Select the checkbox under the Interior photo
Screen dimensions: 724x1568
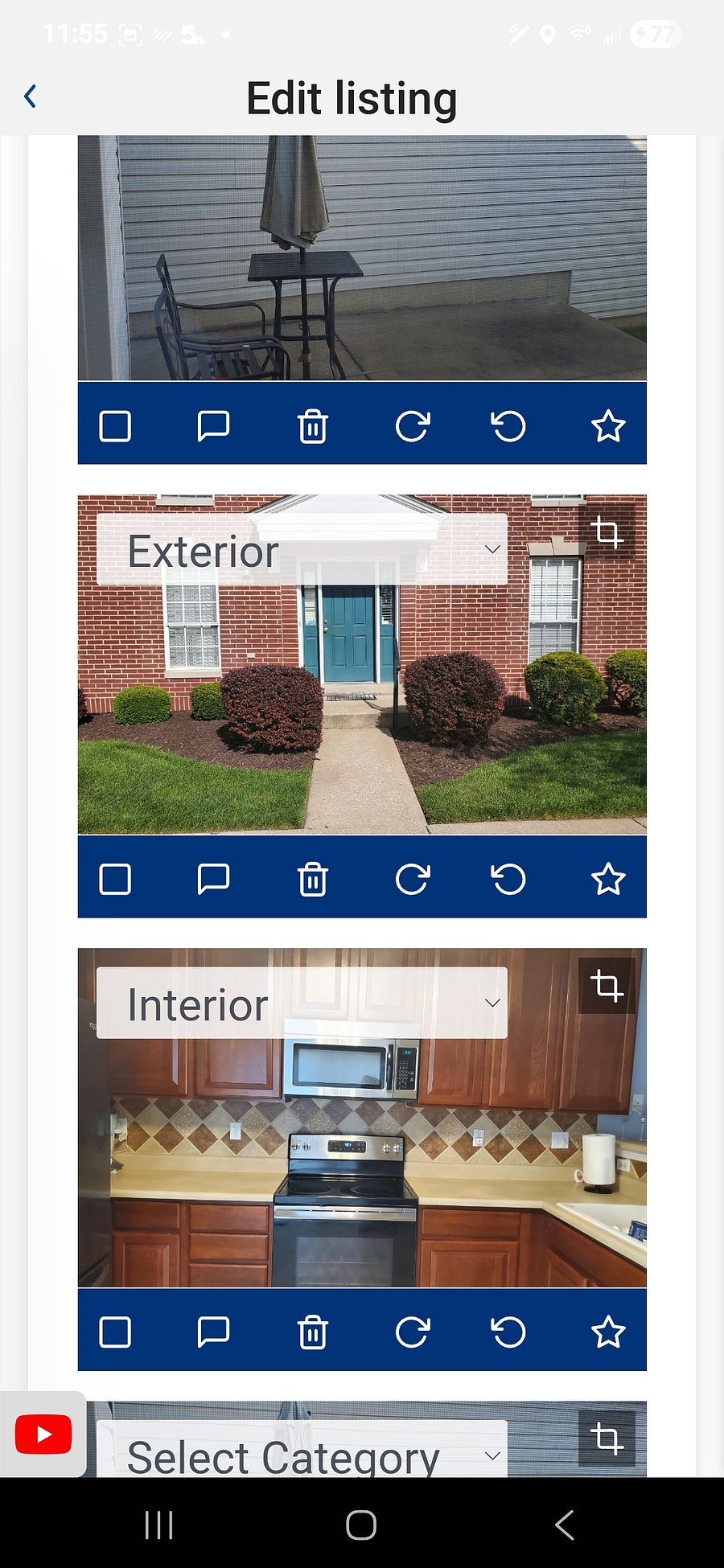point(115,1332)
